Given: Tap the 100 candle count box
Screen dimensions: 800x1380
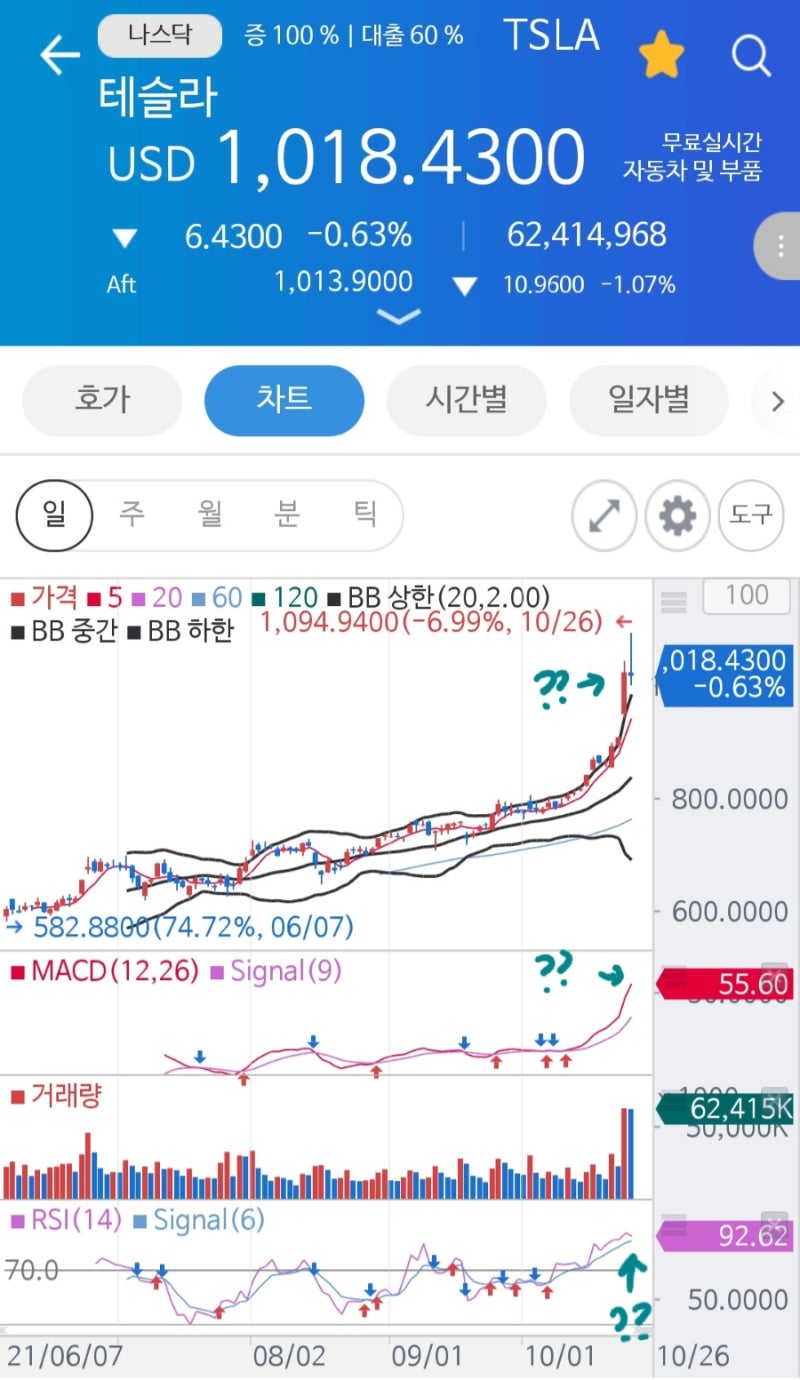Looking at the screenshot, I should (x=746, y=596).
